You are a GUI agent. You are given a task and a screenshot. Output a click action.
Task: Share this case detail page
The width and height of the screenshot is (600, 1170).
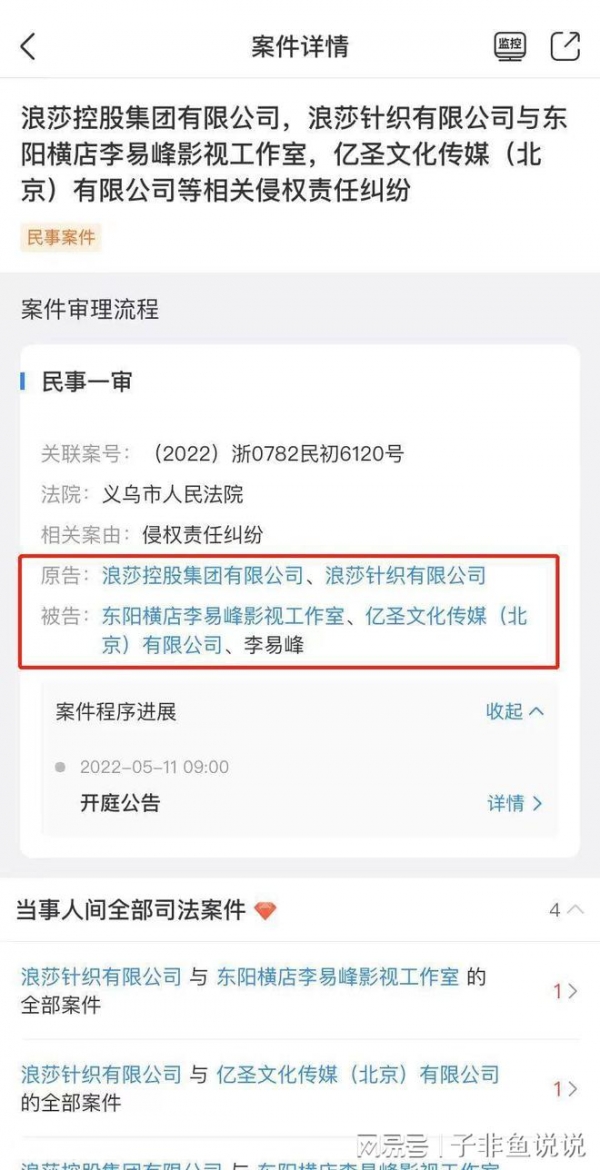pyautogui.click(x=565, y=46)
